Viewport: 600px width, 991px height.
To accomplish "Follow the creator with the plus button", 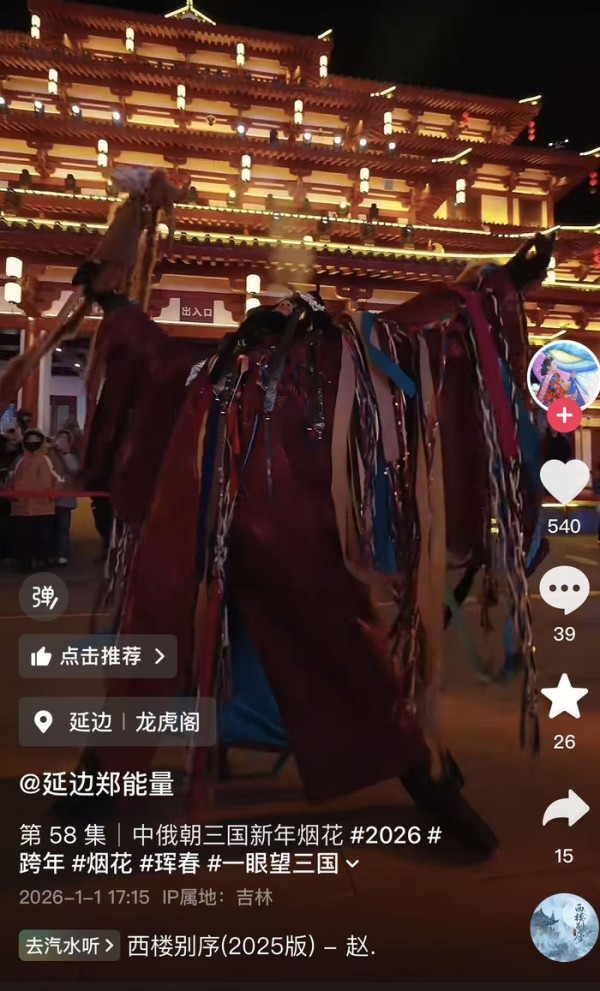I will [x=564, y=414].
